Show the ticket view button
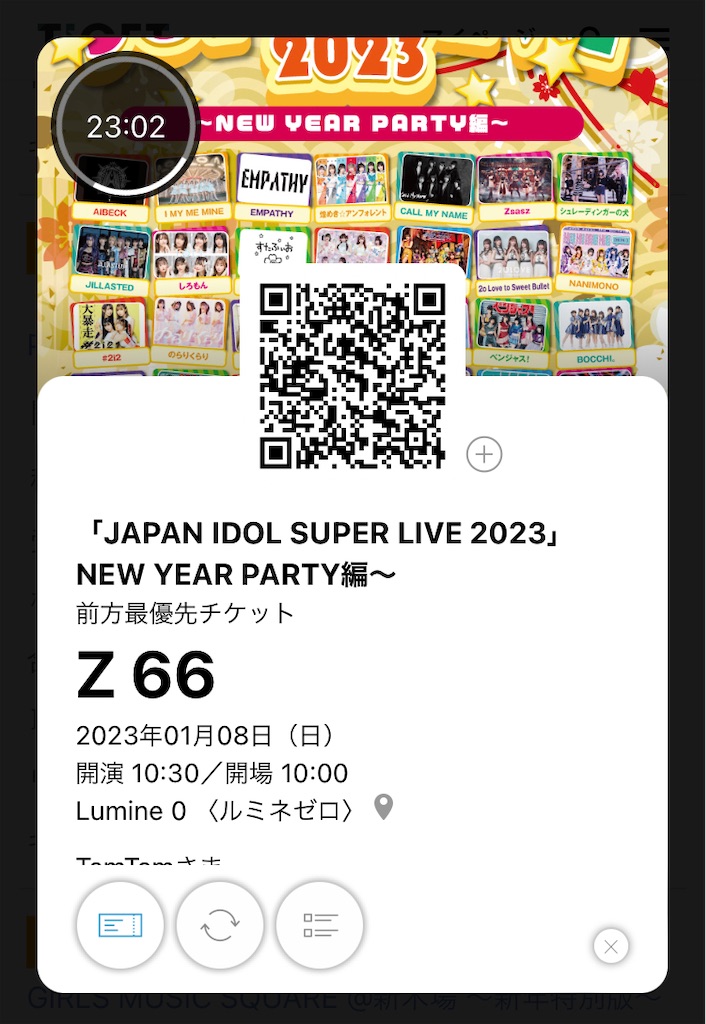The width and height of the screenshot is (706, 1024). 120,925
